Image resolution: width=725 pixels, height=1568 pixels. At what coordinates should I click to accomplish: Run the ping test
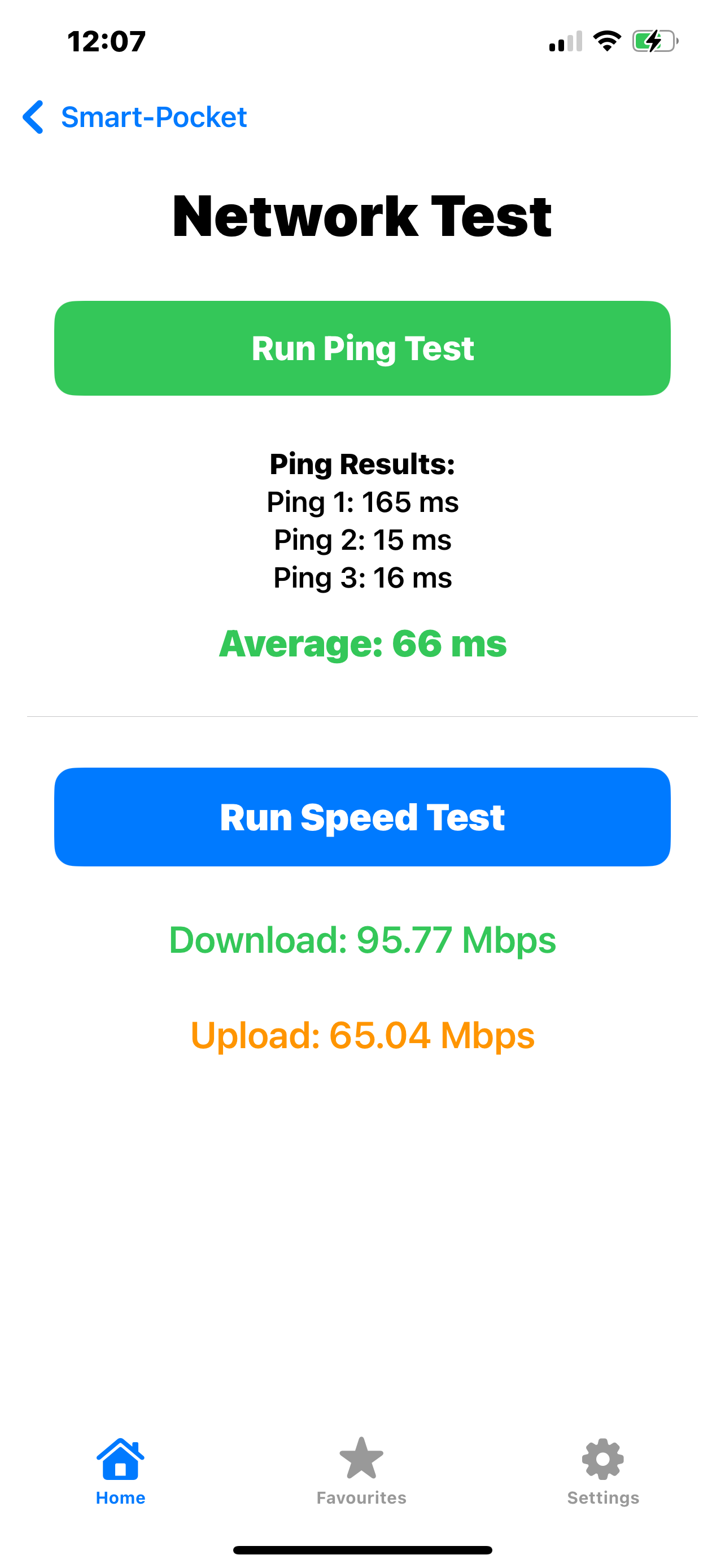tap(362, 348)
